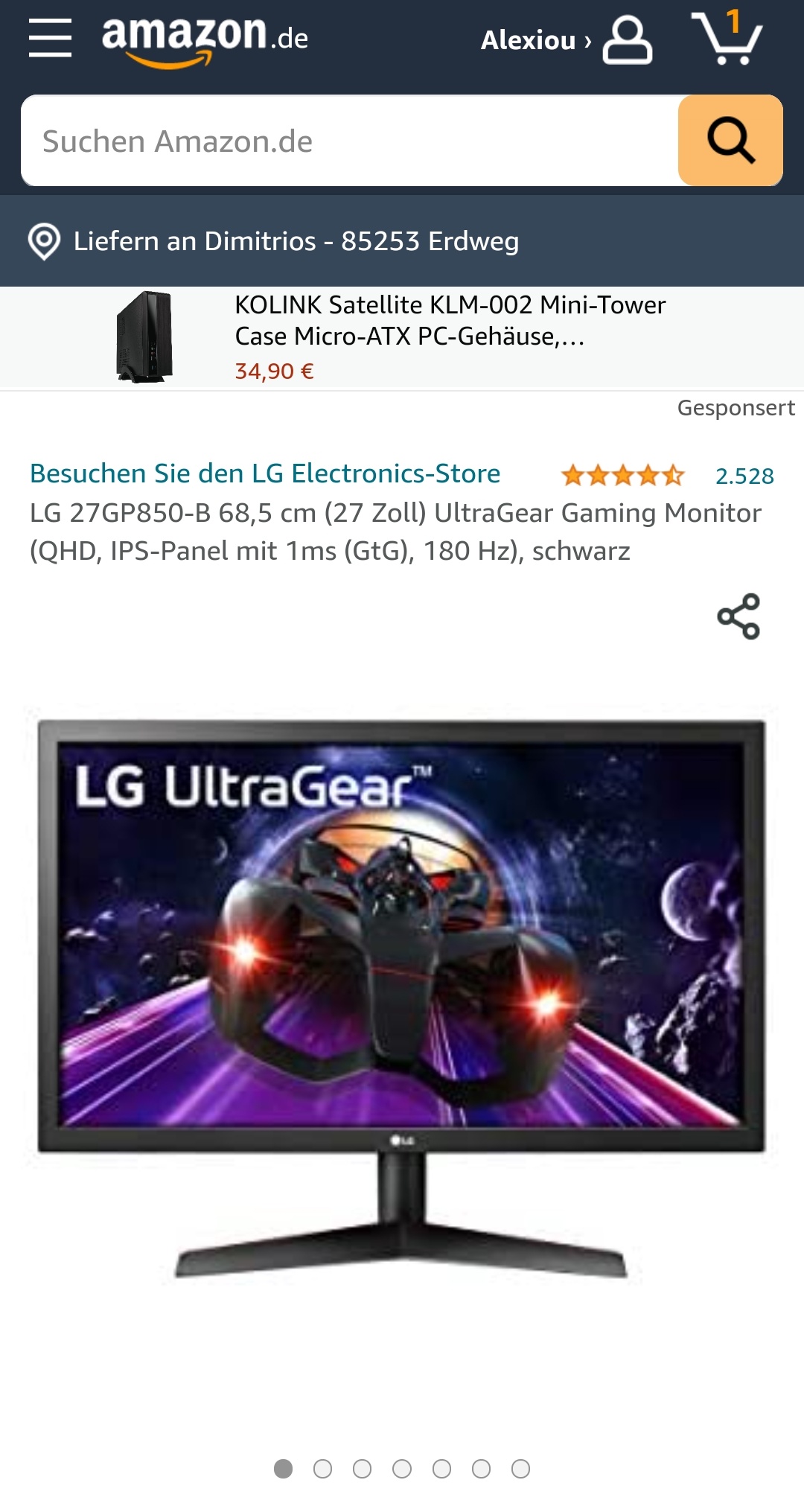Select the second image page dot
Image resolution: width=804 pixels, height=1512 pixels.
point(322,1469)
